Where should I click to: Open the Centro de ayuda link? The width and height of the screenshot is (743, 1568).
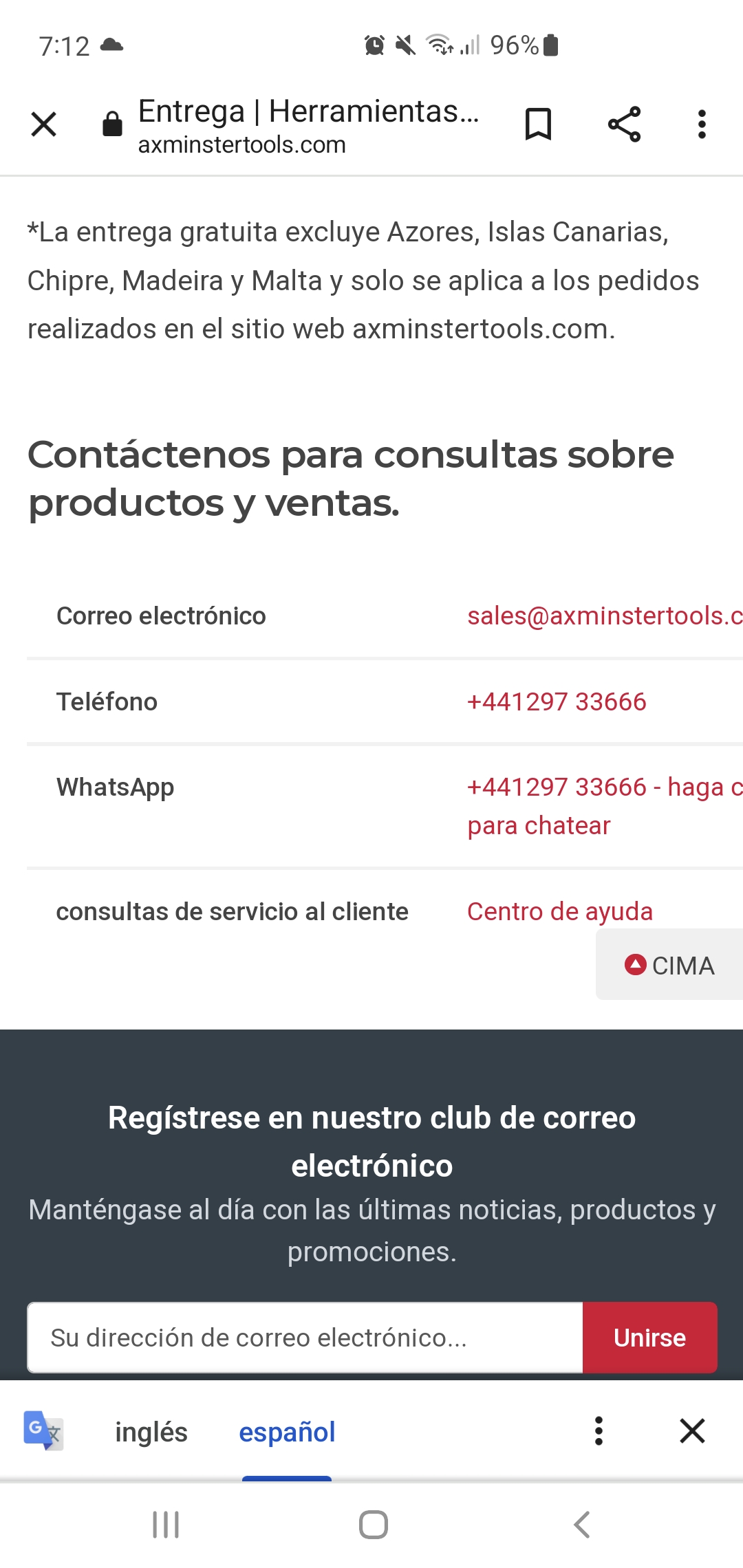point(559,911)
